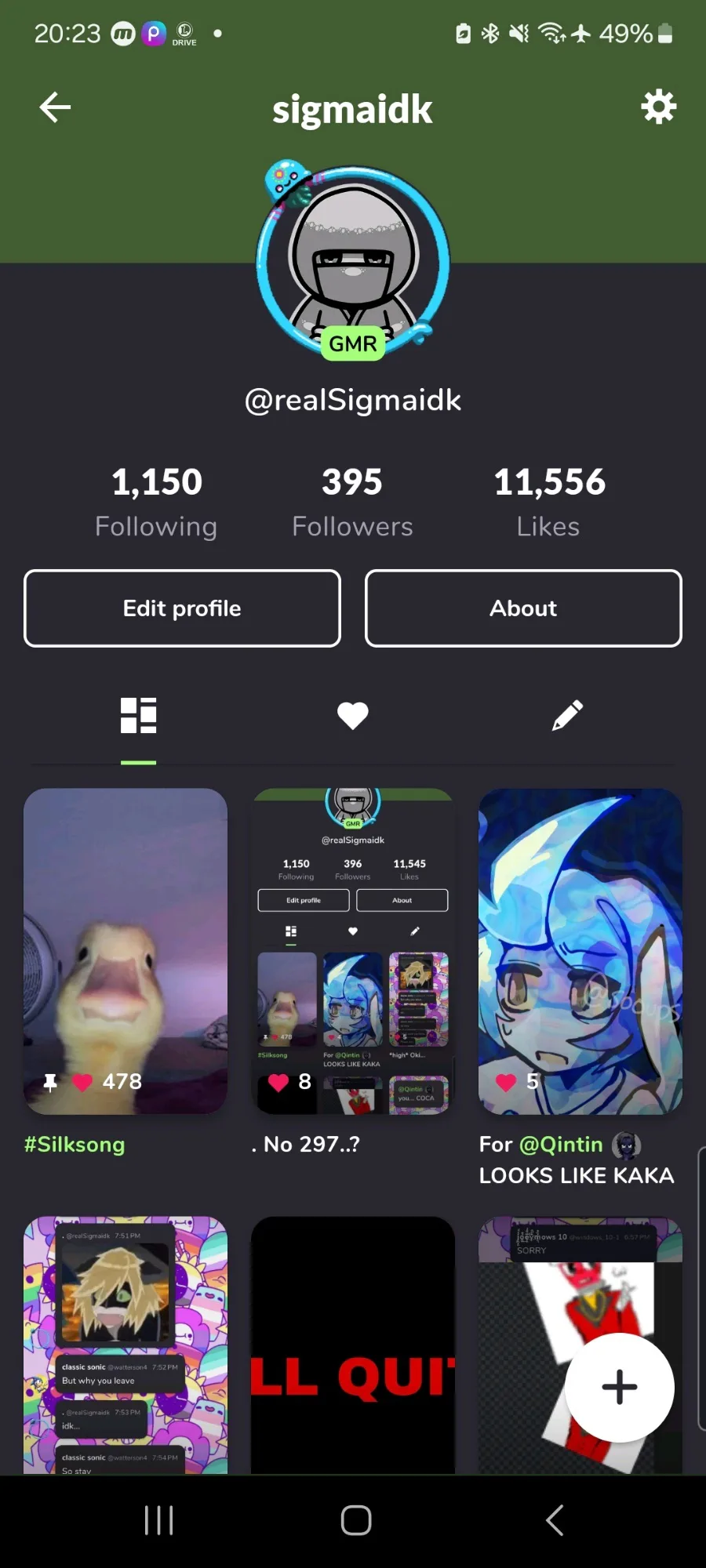Tap the profile avatar with GMR badge

(x=353, y=262)
